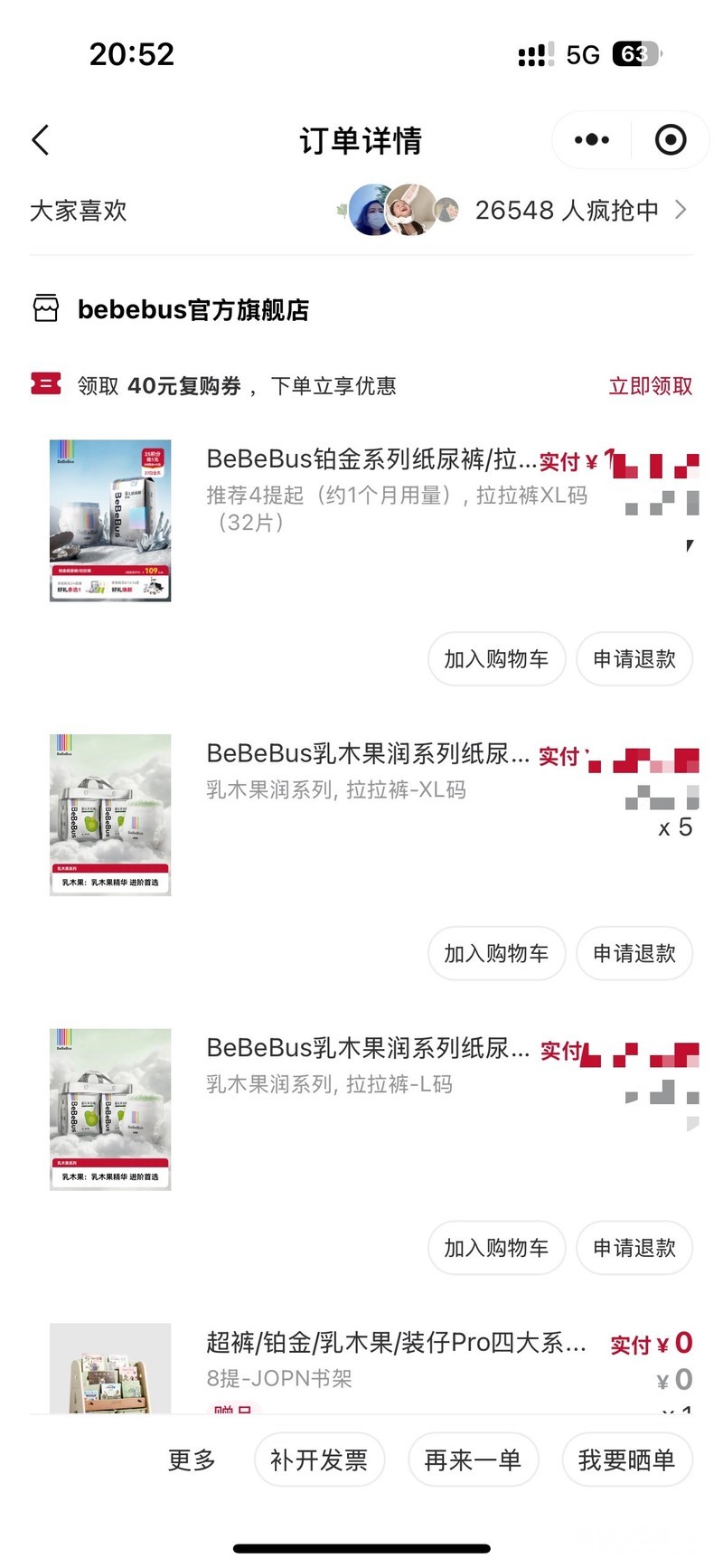Screen dimensions: 723x1568
Task: Tap 更多 for more order options
Action: click(x=192, y=1459)
